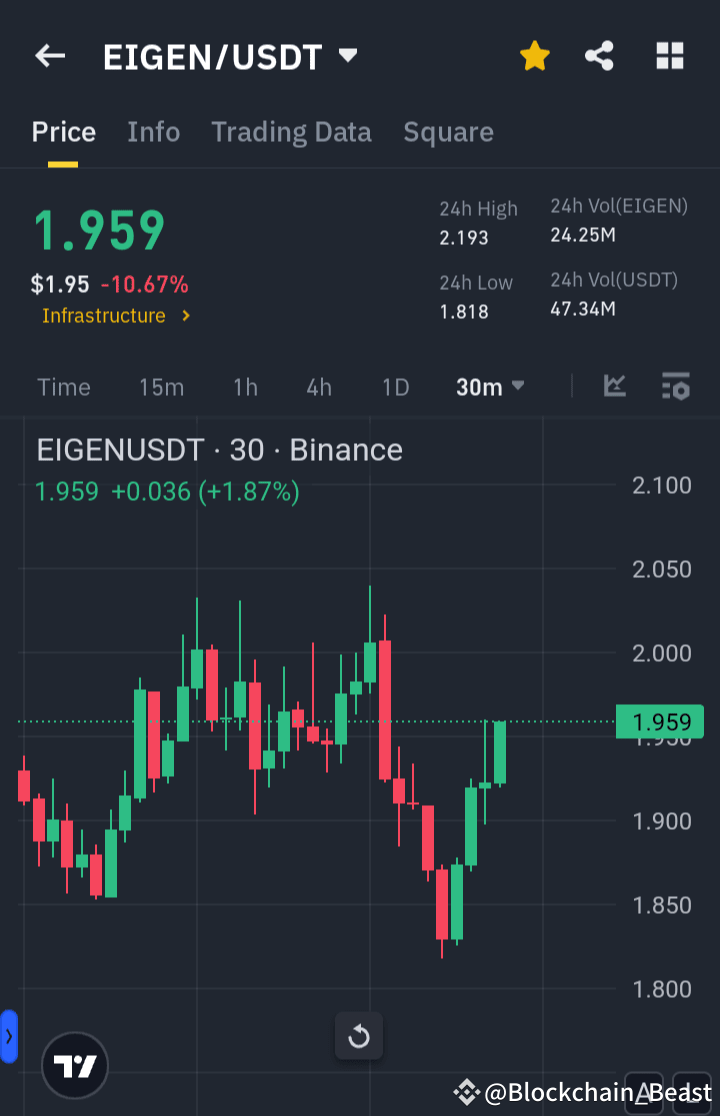Tap the share icon
Viewport: 720px width, 1116px height.
tap(599, 56)
